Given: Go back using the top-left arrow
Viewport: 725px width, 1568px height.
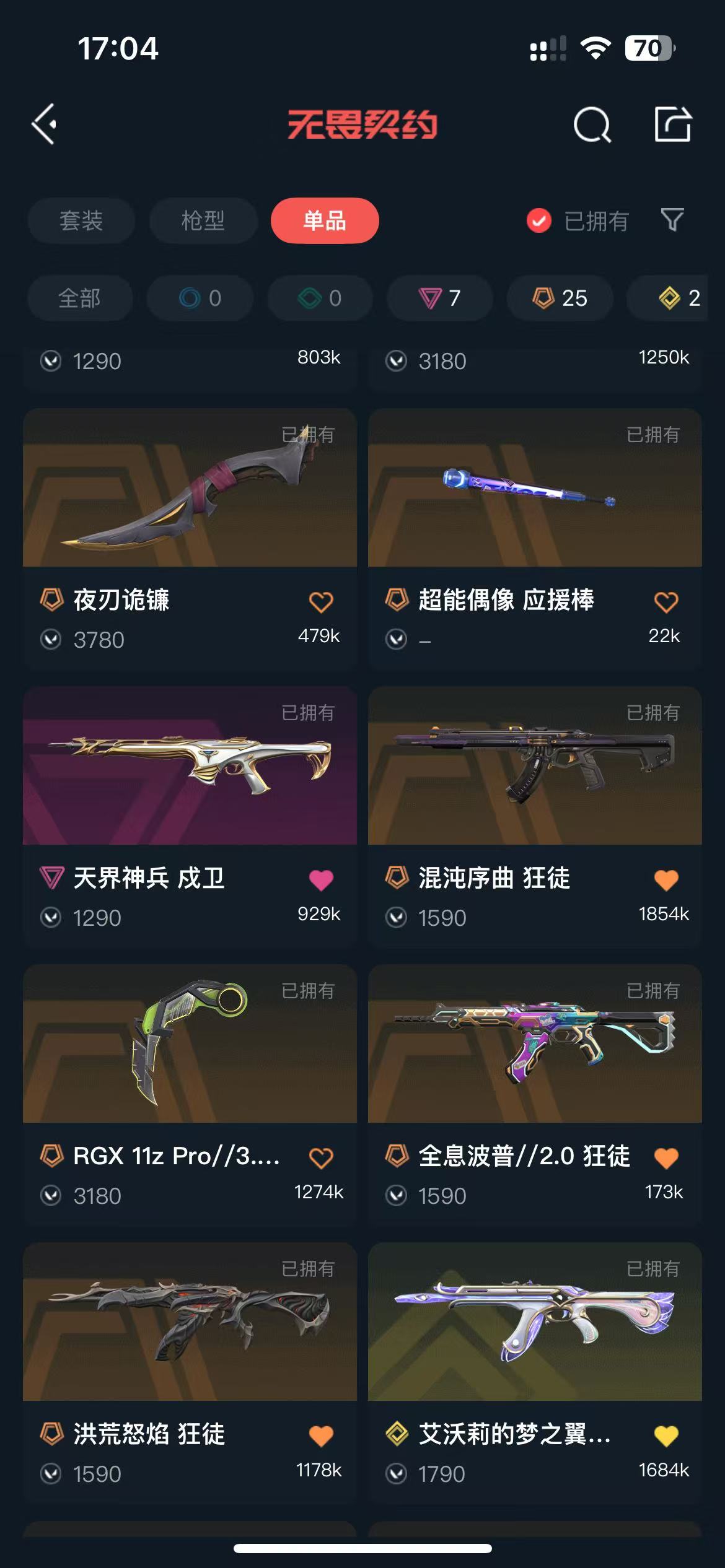Looking at the screenshot, I should [45, 124].
